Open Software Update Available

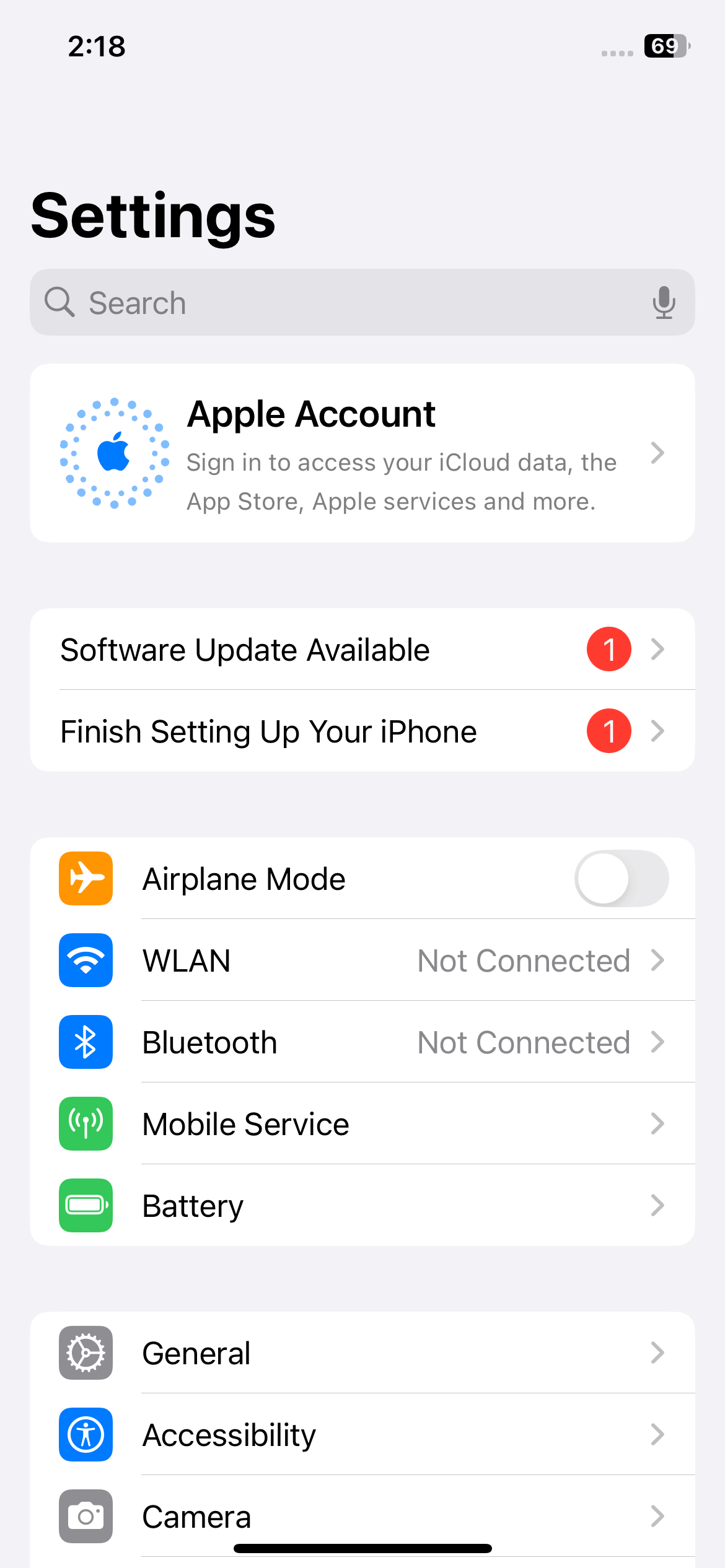click(x=362, y=650)
